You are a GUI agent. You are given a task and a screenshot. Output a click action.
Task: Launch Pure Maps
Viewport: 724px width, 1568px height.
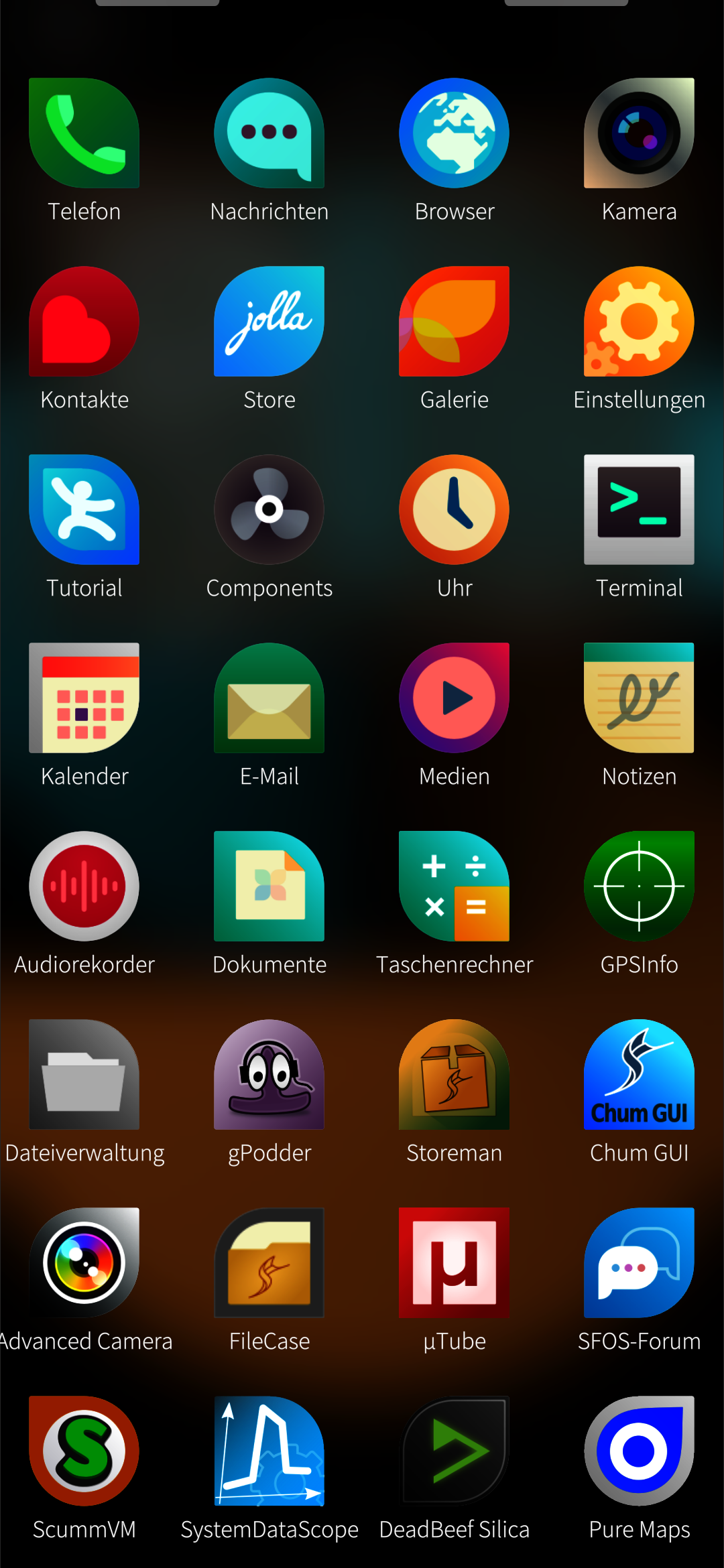pos(639,1451)
